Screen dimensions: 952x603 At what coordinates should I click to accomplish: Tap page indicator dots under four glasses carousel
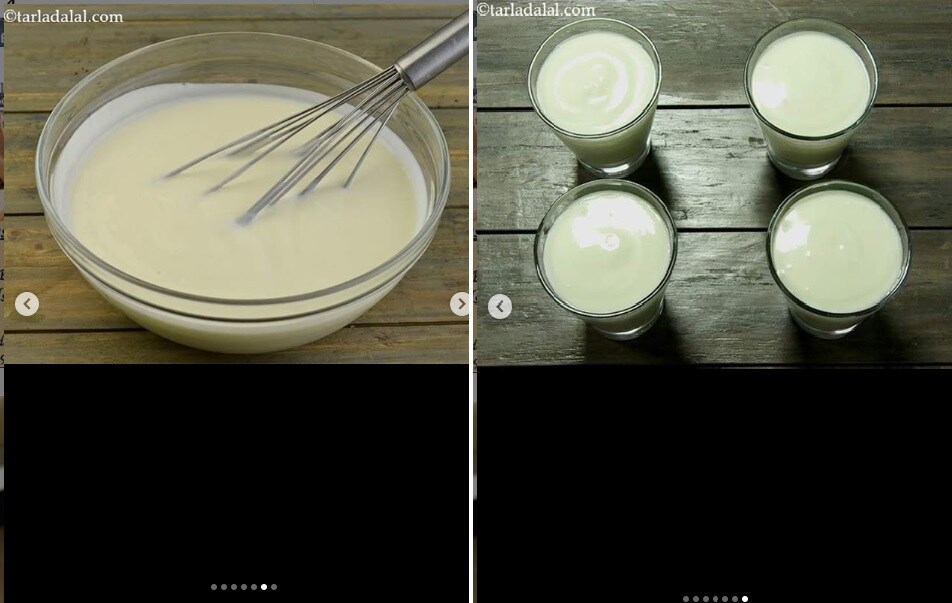(x=715, y=598)
